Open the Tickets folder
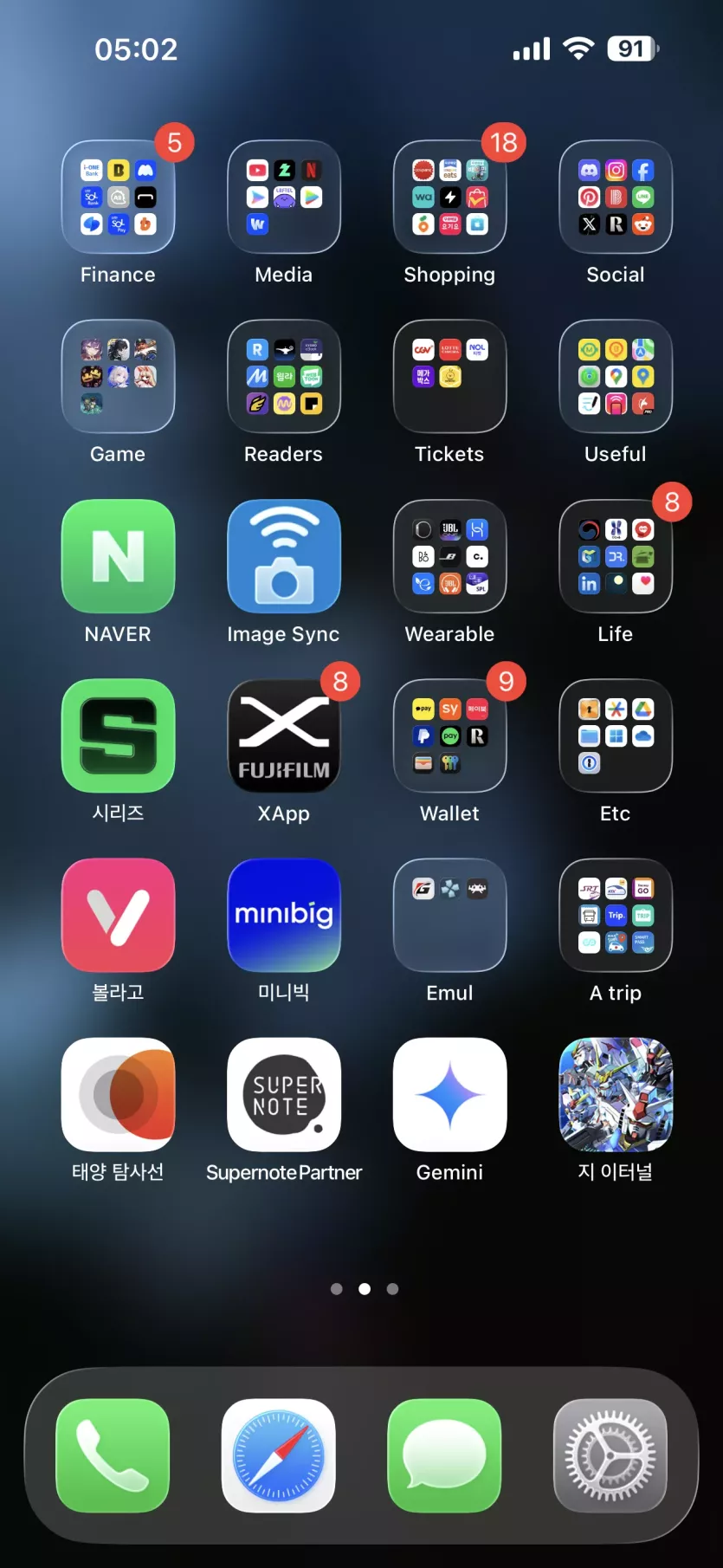The image size is (723, 1568). 449,376
